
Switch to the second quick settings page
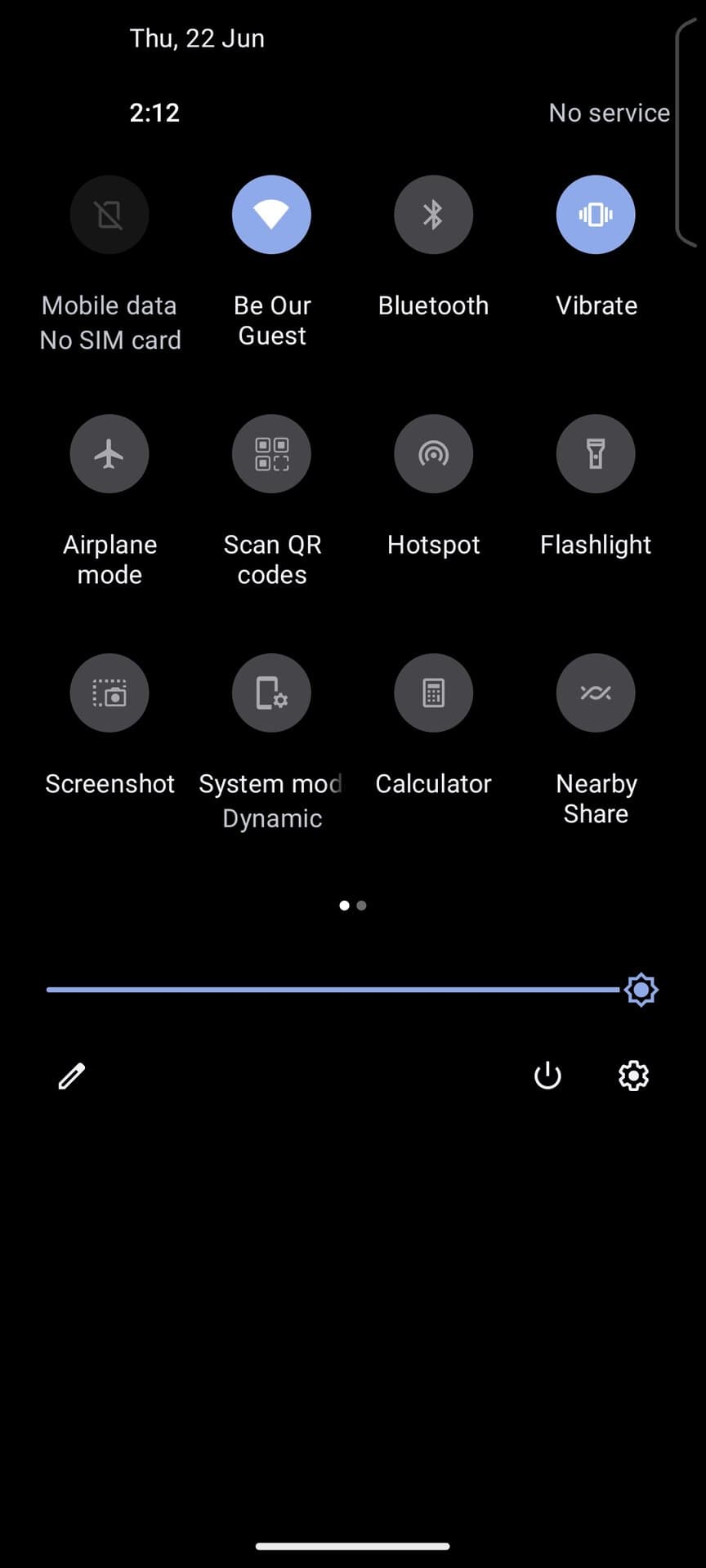pyautogui.click(x=362, y=905)
